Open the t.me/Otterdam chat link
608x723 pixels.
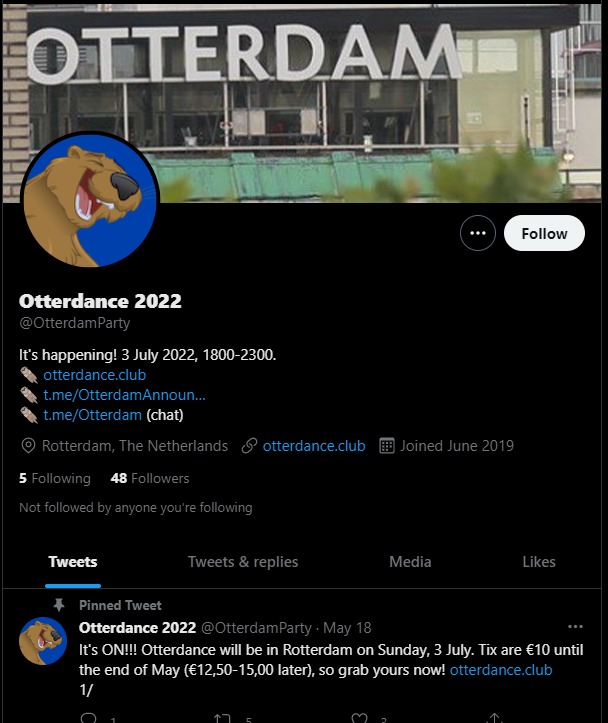point(92,415)
